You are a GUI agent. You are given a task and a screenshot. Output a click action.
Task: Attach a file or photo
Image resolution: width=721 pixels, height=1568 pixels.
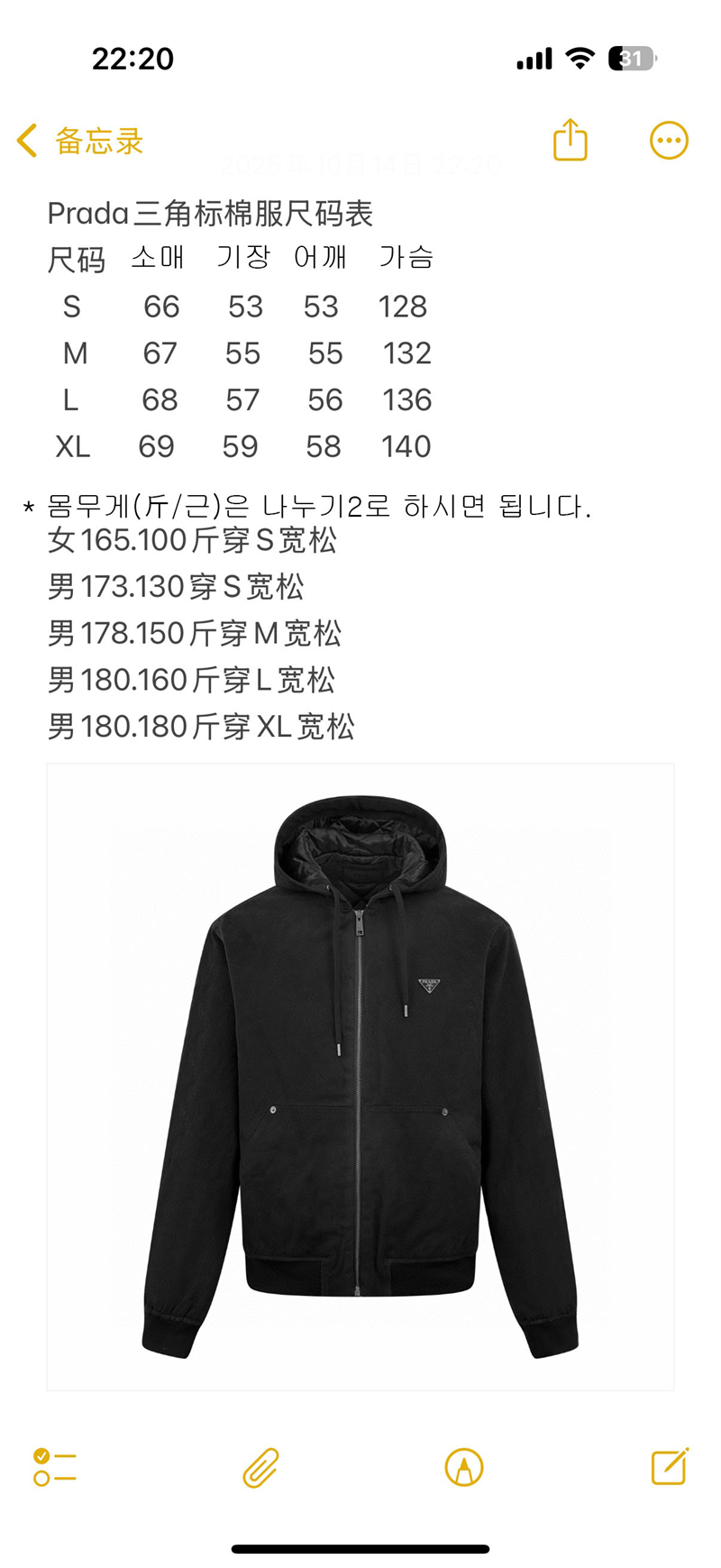pyautogui.click(x=260, y=1467)
